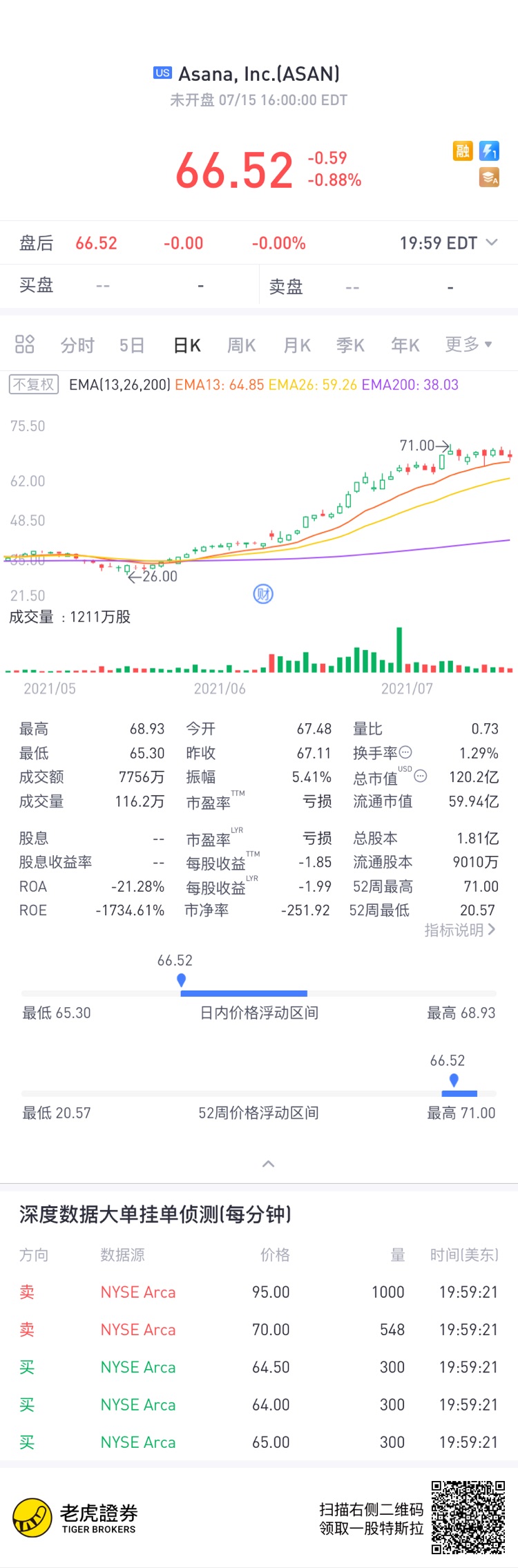
Task: Open the chart layout grid icon
Action: click(25, 344)
